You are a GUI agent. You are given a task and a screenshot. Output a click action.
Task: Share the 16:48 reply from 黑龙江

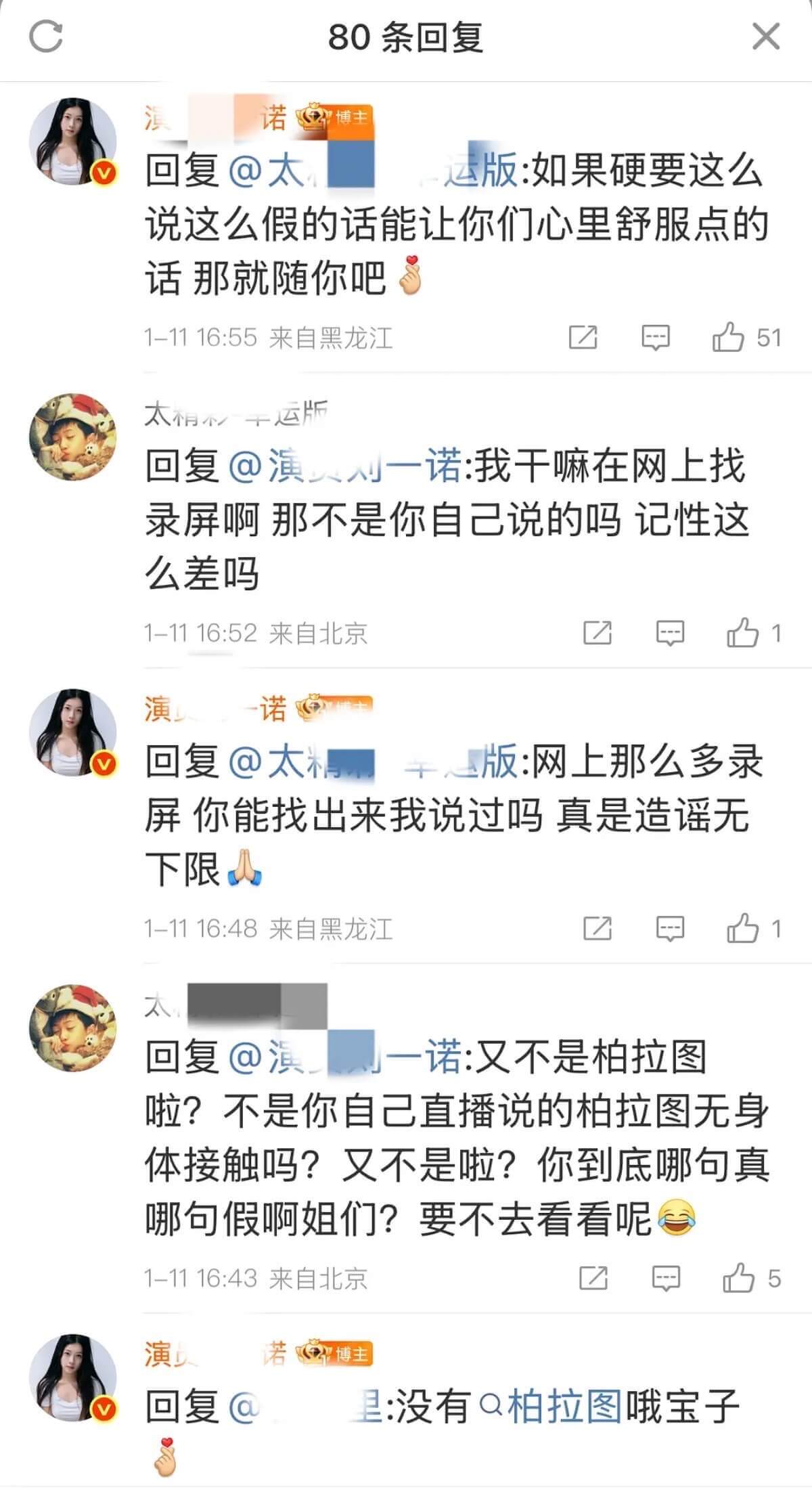tap(597, 928)
